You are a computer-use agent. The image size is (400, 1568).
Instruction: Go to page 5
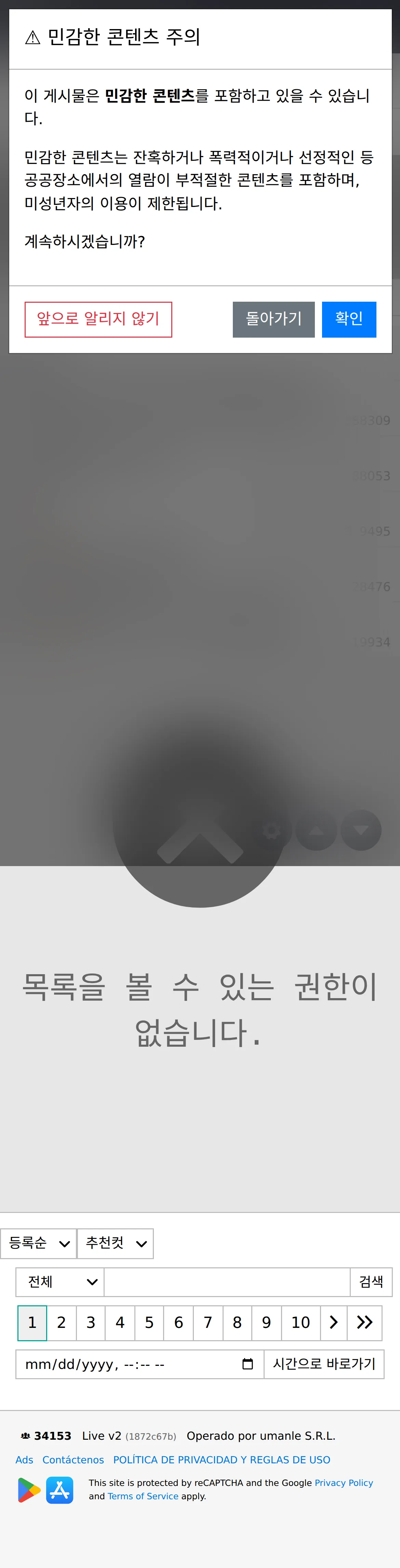click(x=149, y=1323)
